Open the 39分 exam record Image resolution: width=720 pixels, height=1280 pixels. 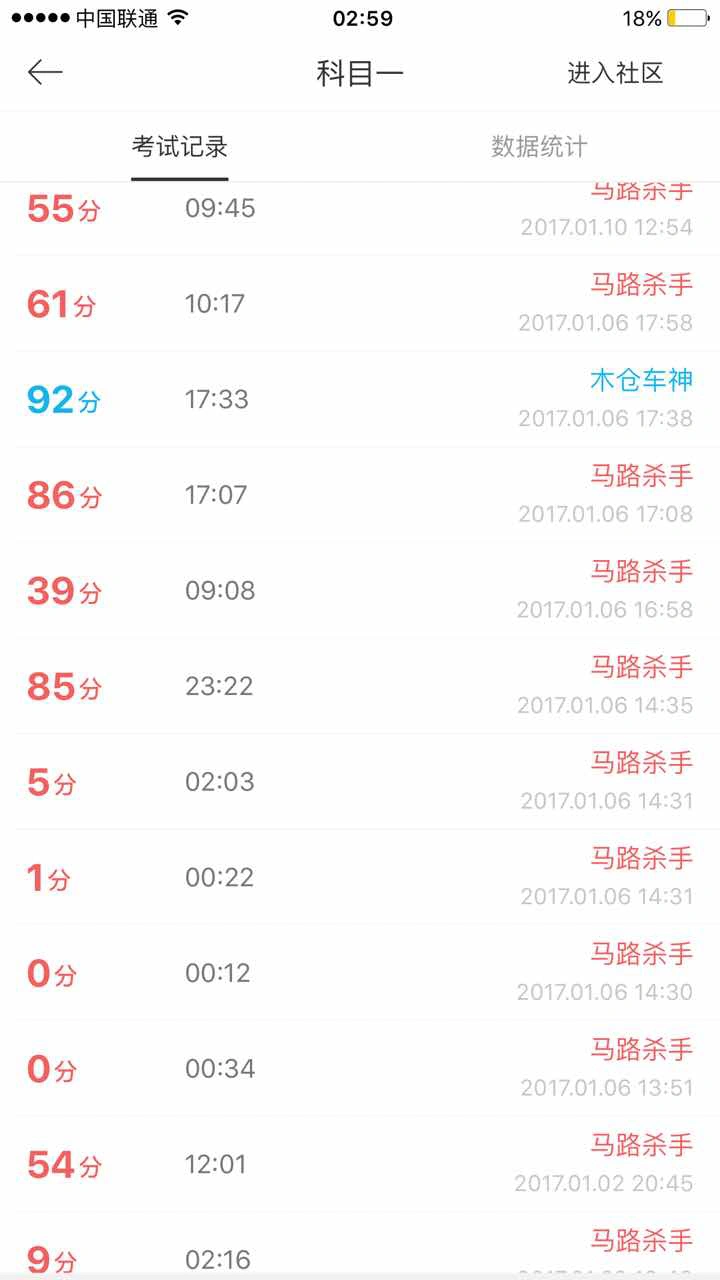(360, 591)
